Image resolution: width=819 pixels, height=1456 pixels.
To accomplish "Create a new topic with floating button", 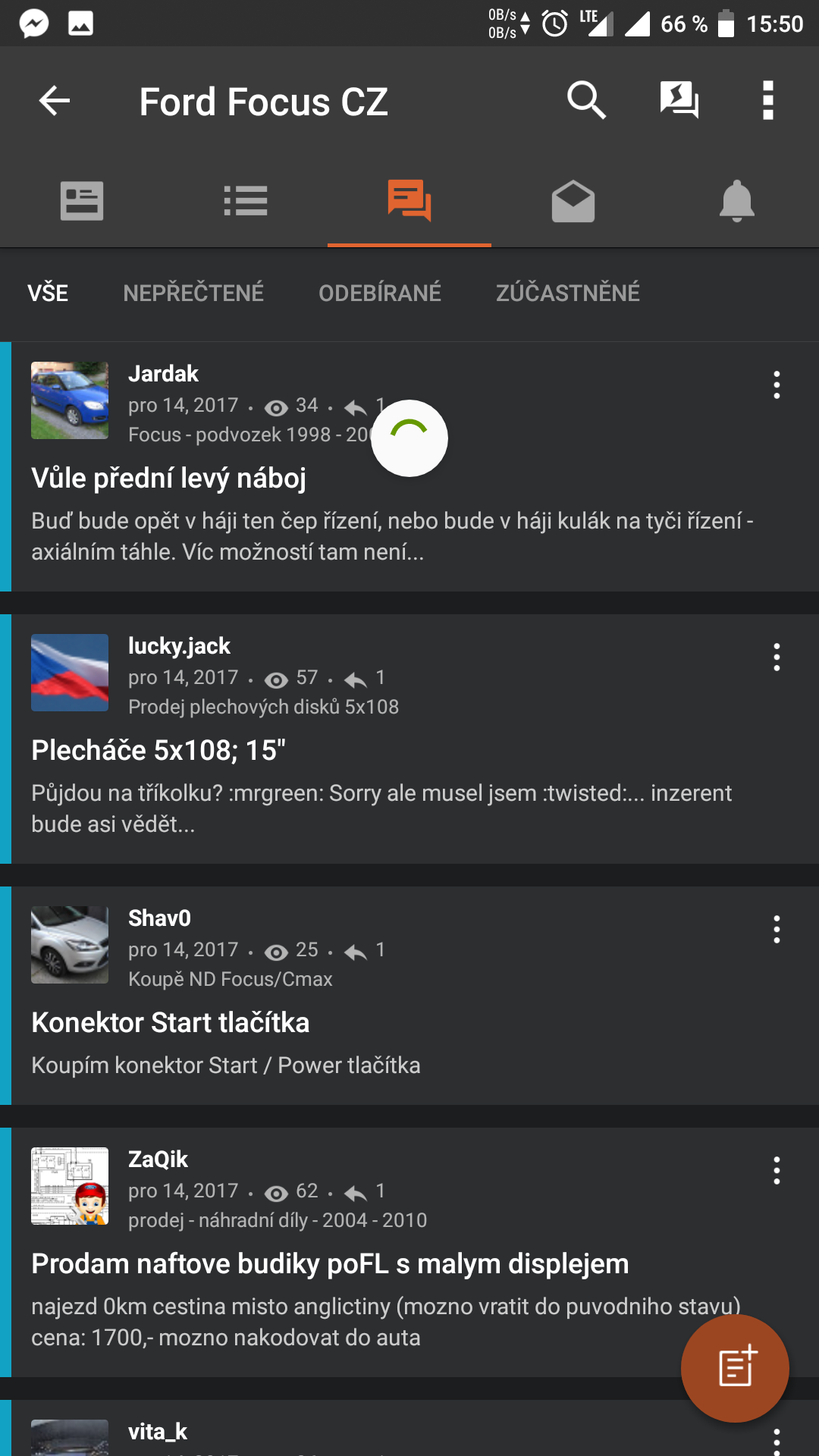I will [x=735, y=1368].
